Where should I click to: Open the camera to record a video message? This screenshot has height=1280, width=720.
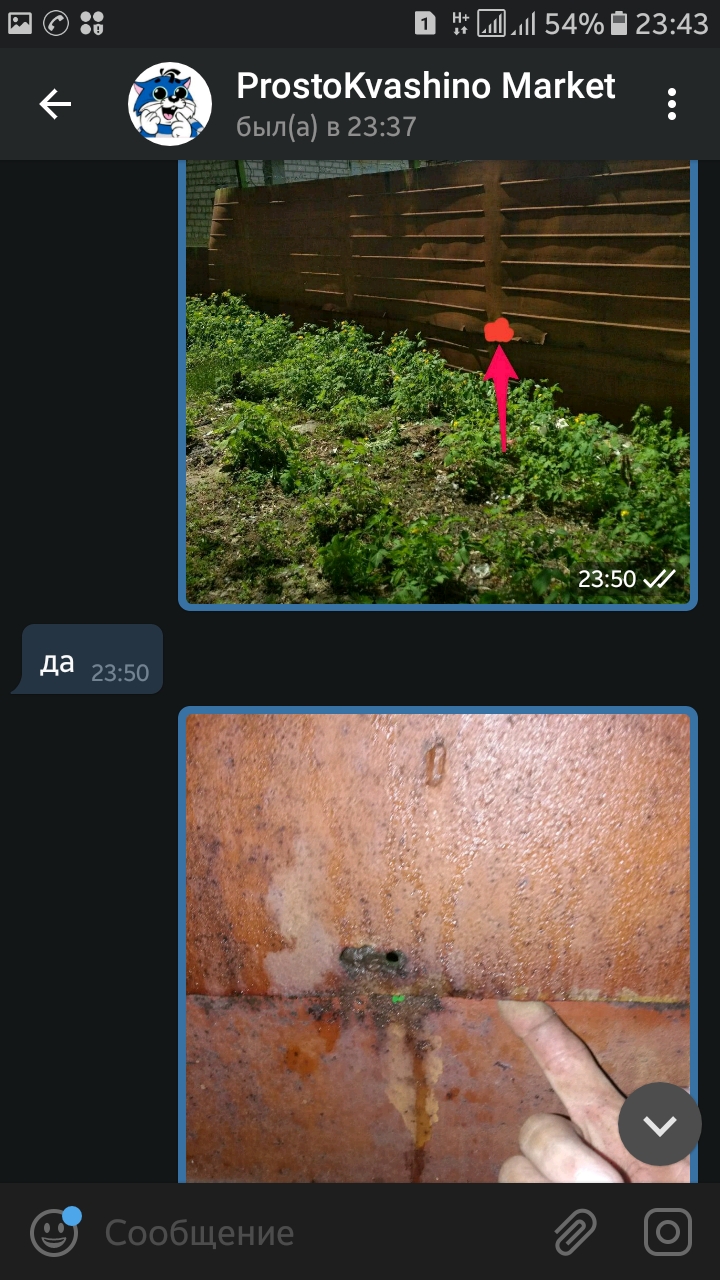[x=668, y=1232]
